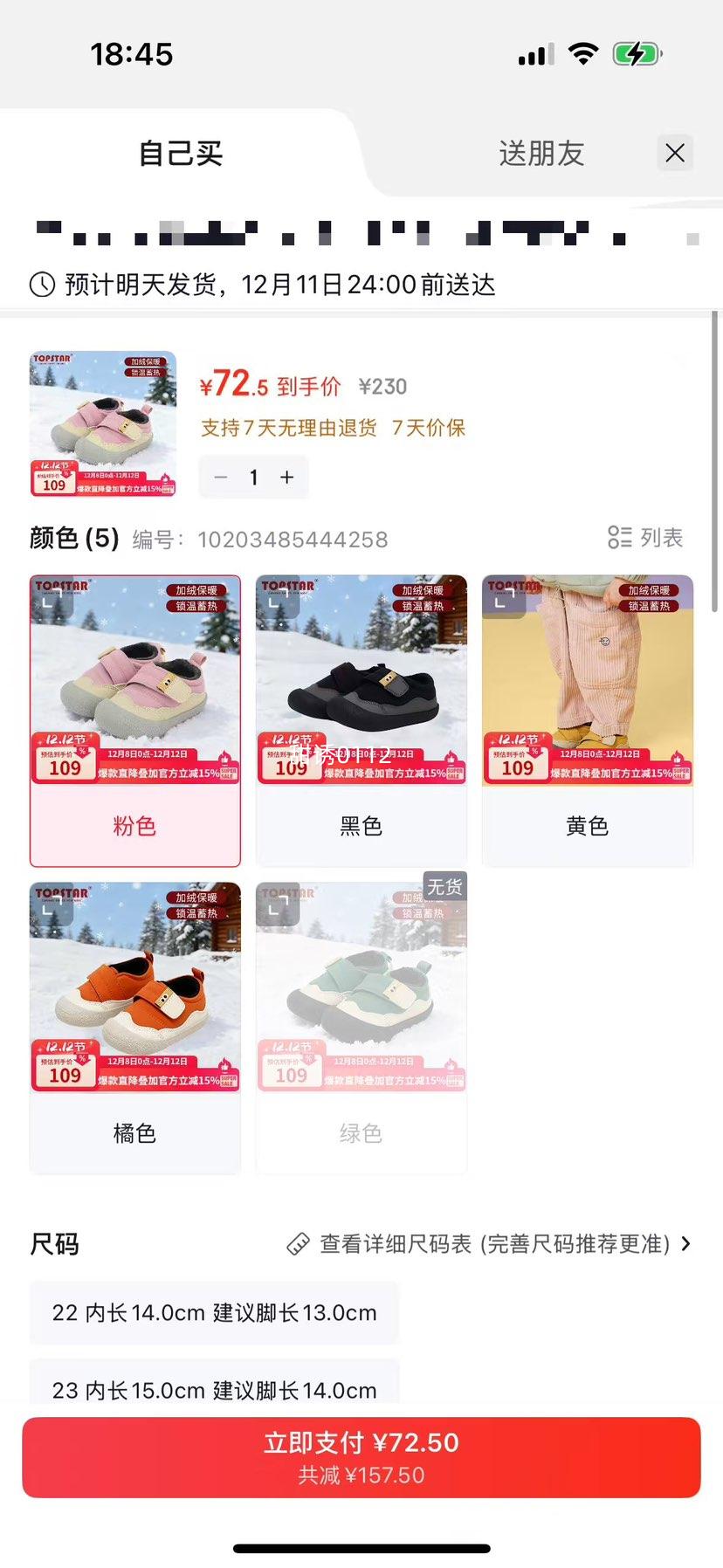723x1568 pixels.
Task: Tap the charging battery icon in the status bar
Action: (x=637, y=53)
